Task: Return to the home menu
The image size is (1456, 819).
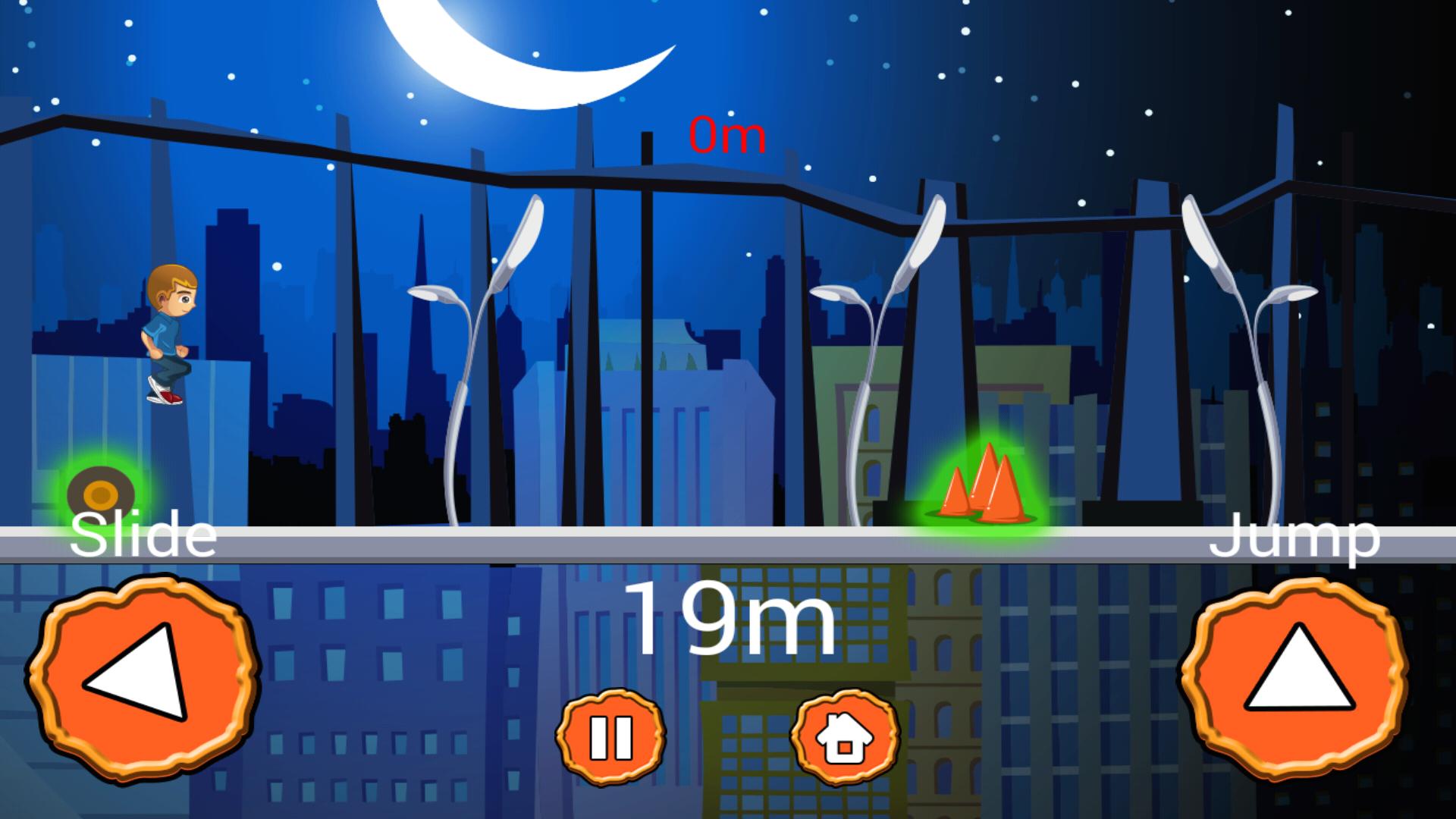Action: coord(844,737)
